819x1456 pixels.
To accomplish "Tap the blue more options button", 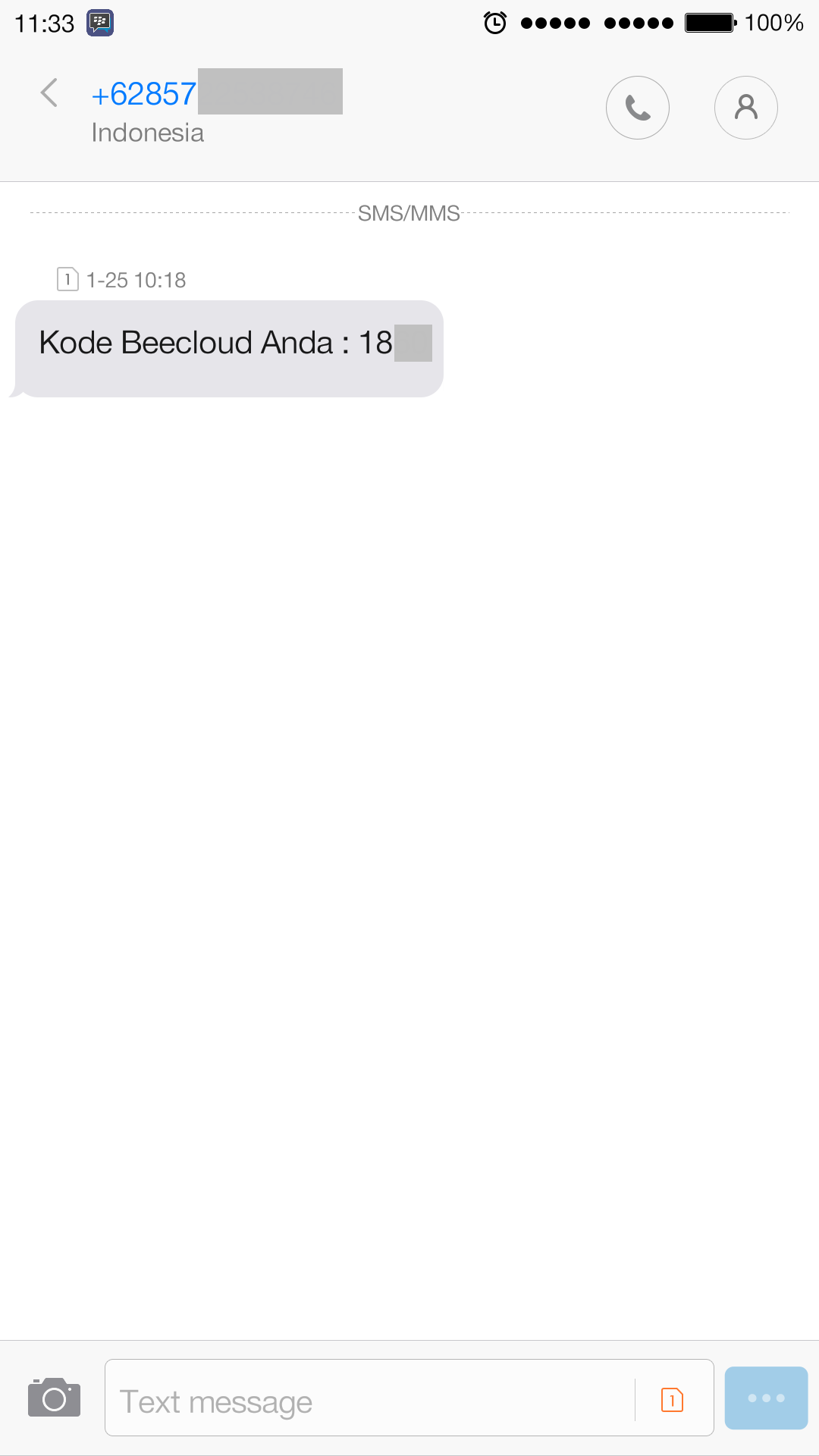I will (x=766, y=1398).
